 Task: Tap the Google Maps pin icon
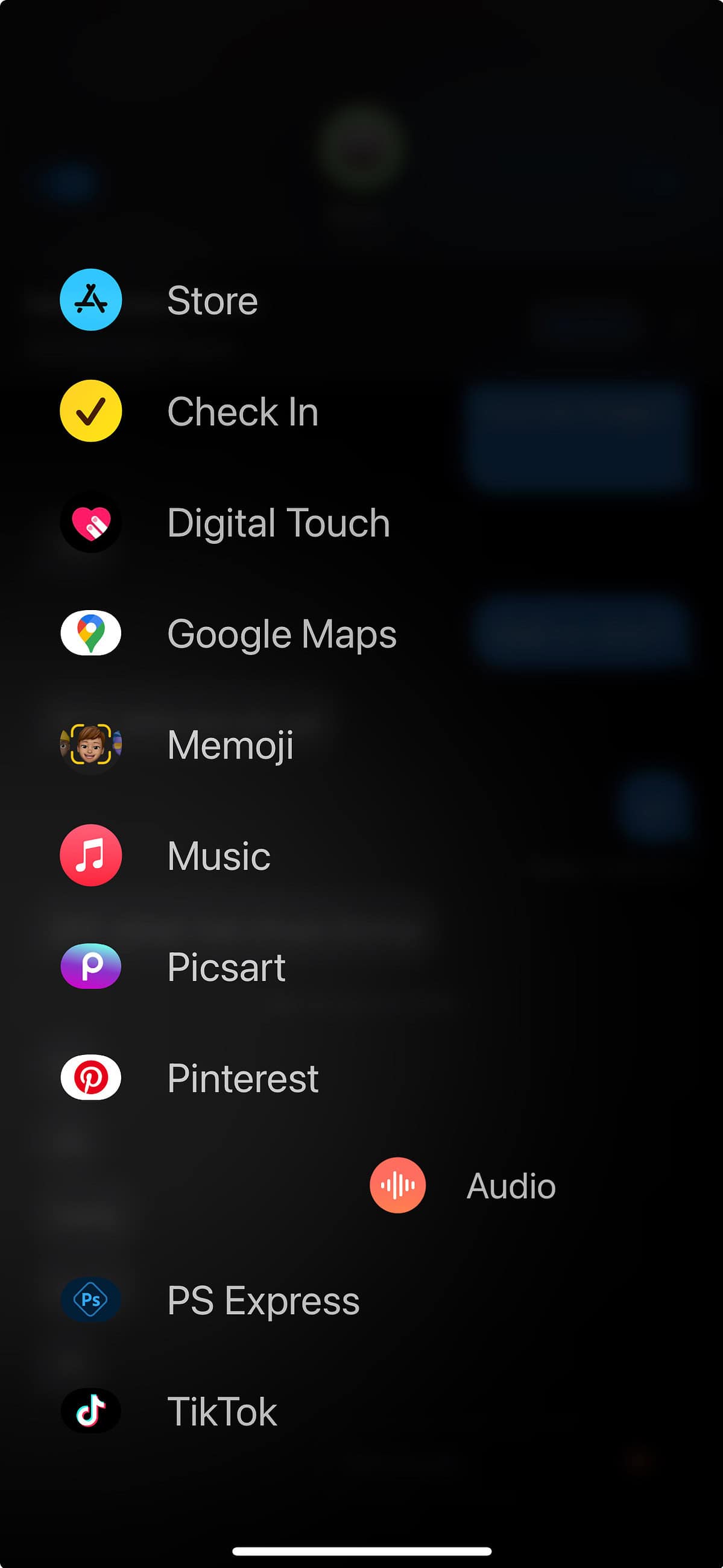(x=90, y=634)
